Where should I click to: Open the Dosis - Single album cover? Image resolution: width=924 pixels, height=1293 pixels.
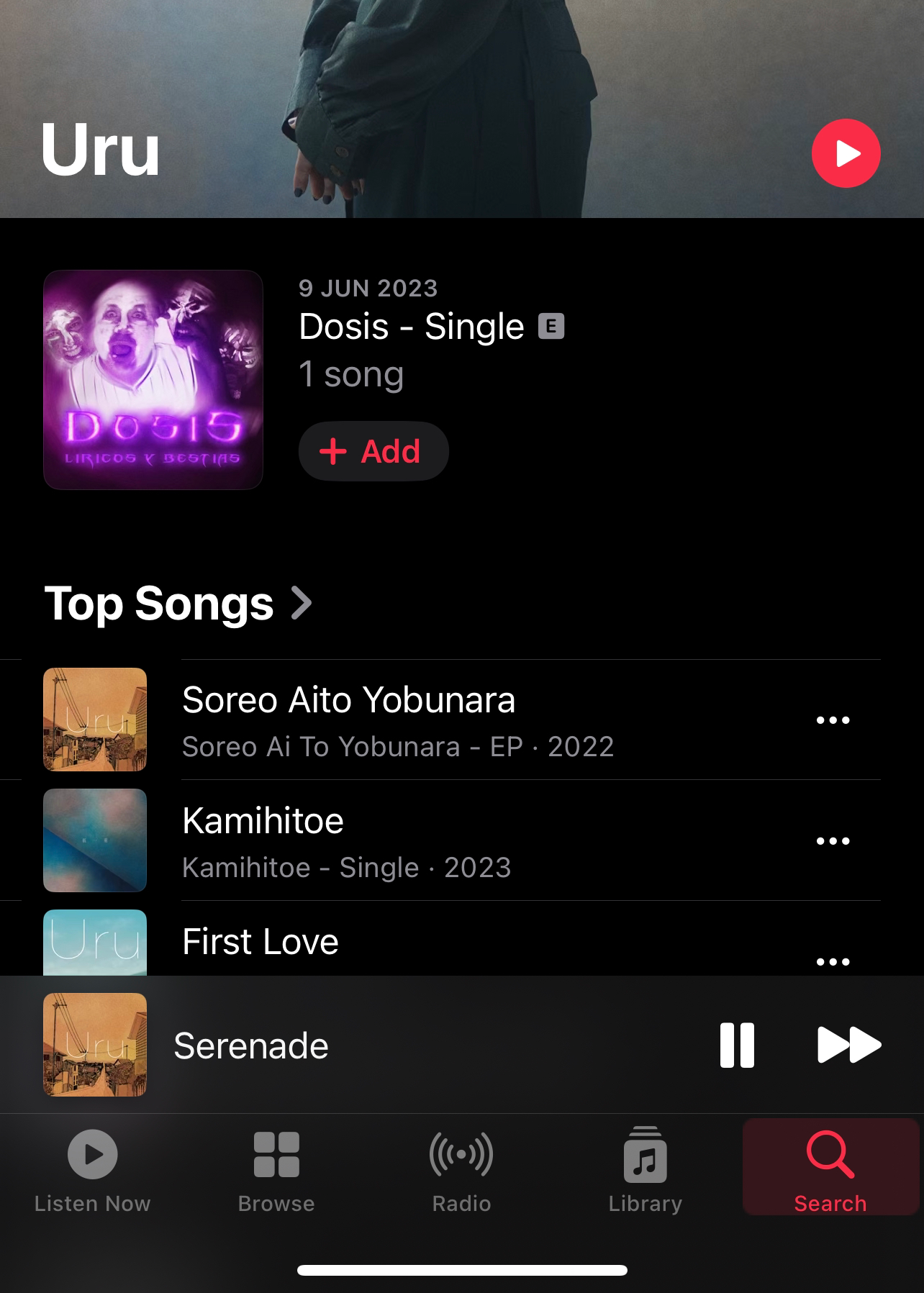click(x=153, y=380)
